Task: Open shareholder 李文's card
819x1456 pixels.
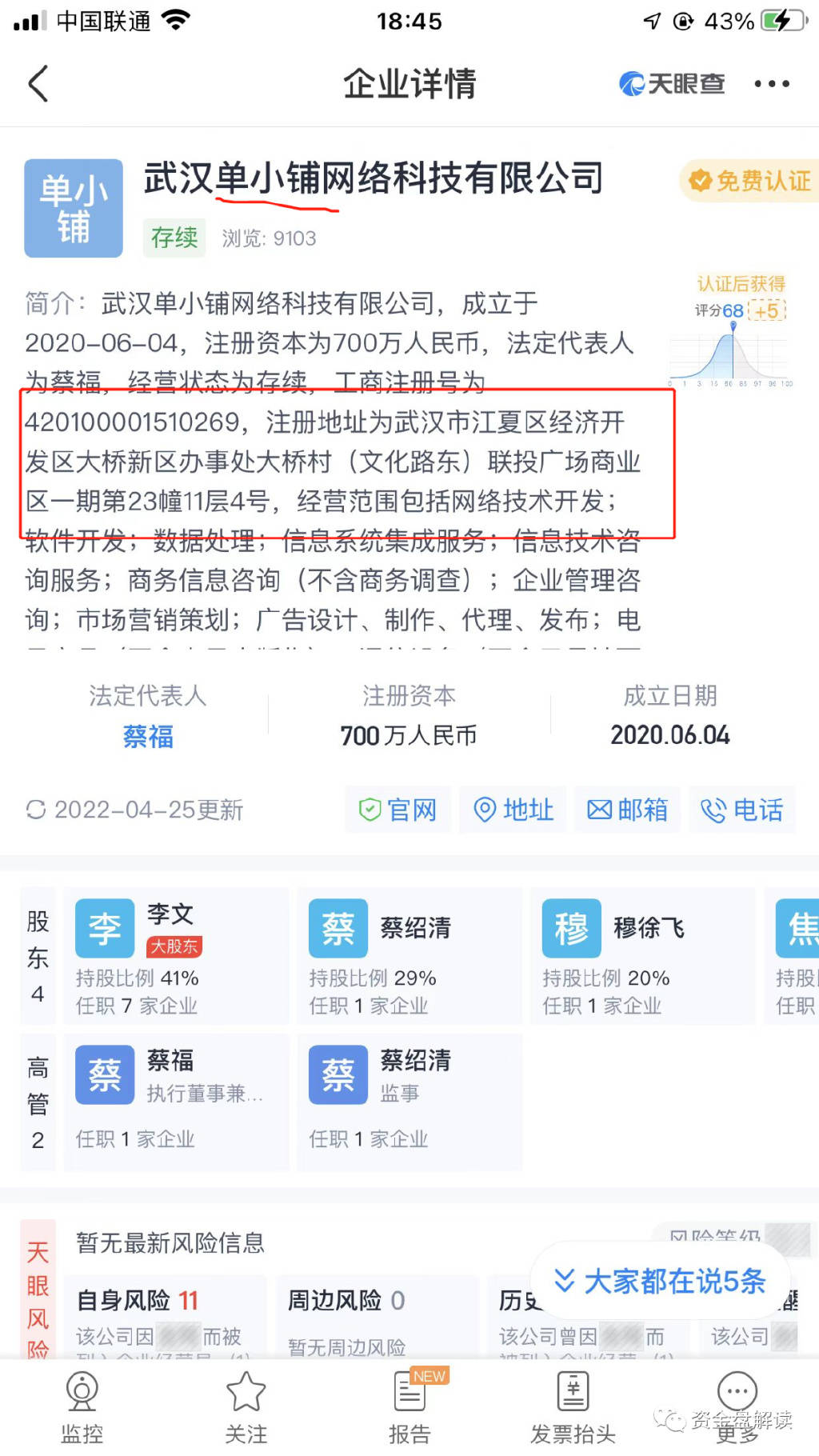Action: coord(176,956)
